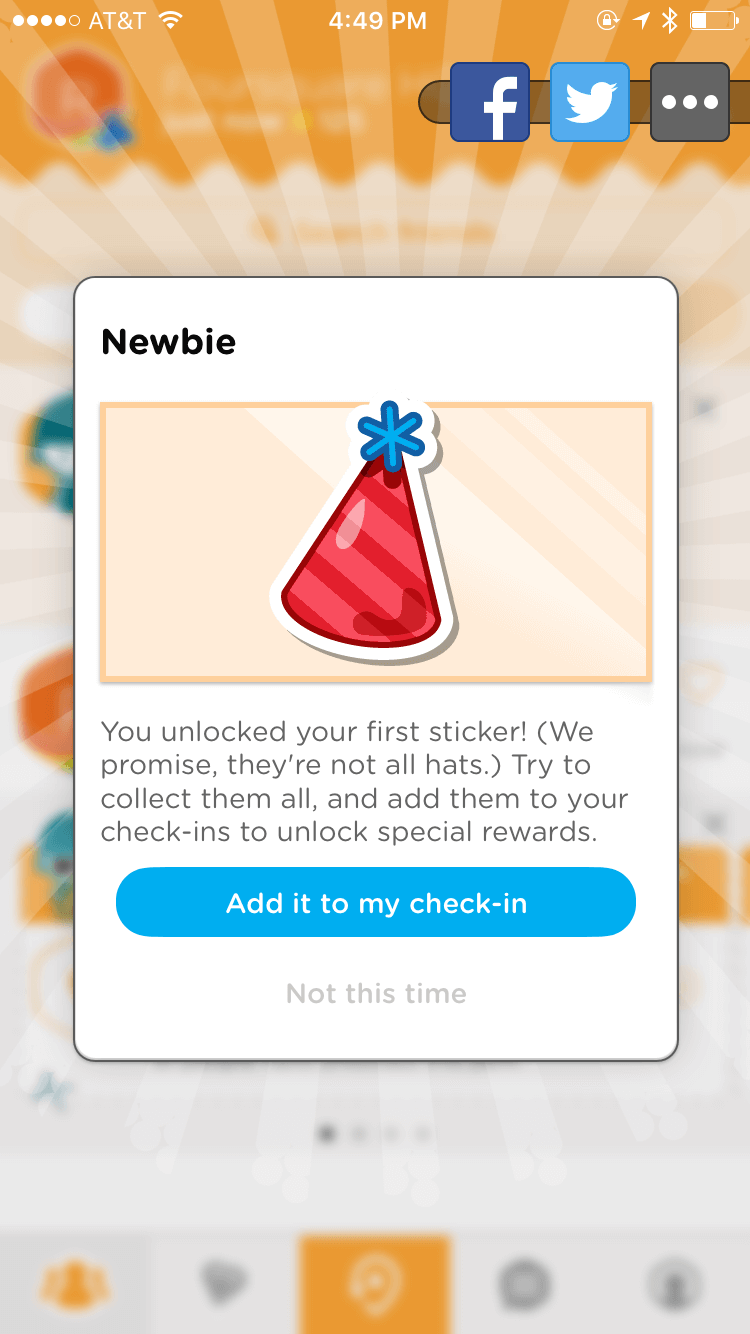
Task: Share to Twitter
Action: [x=590, y=102]
